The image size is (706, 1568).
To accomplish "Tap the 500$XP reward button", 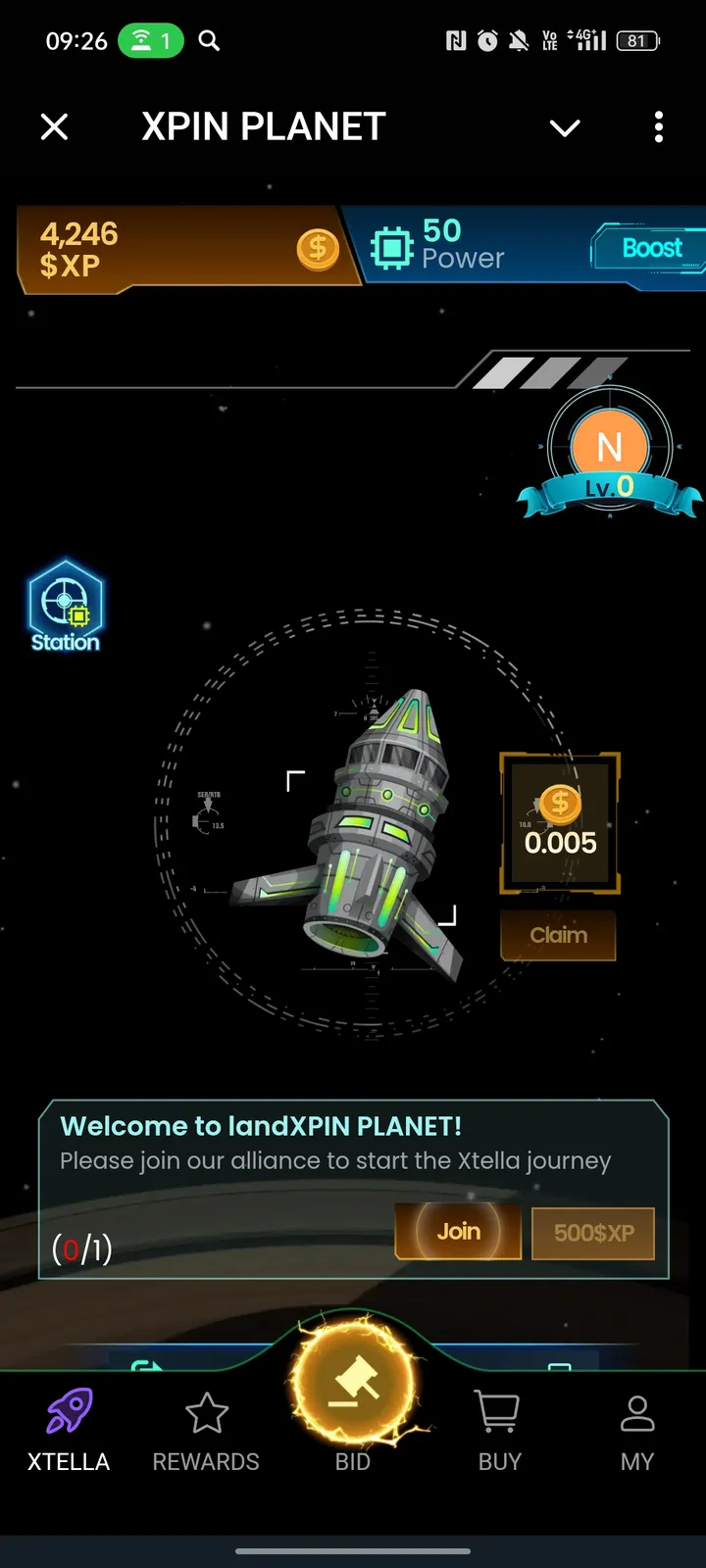I will 593,1233.
